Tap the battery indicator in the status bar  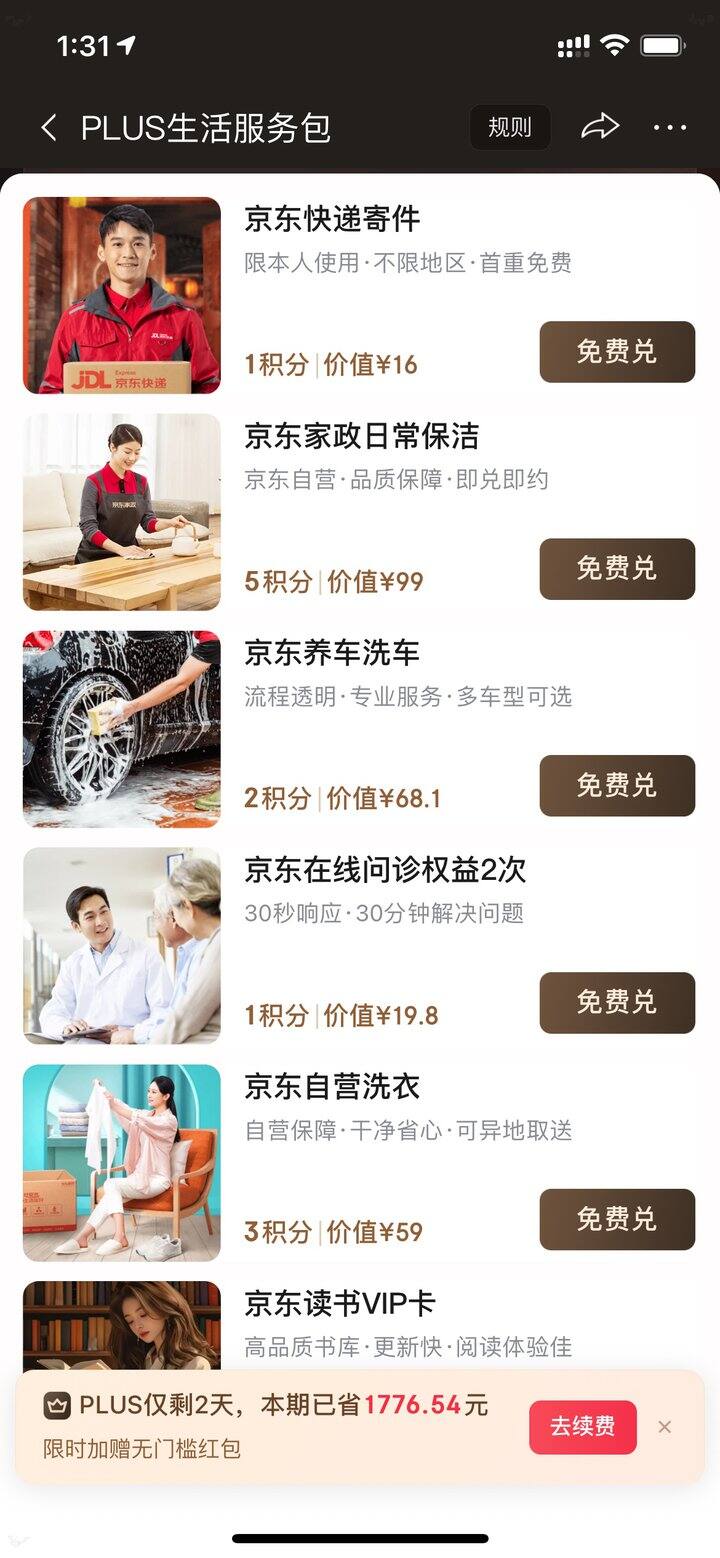coord(662,44)
